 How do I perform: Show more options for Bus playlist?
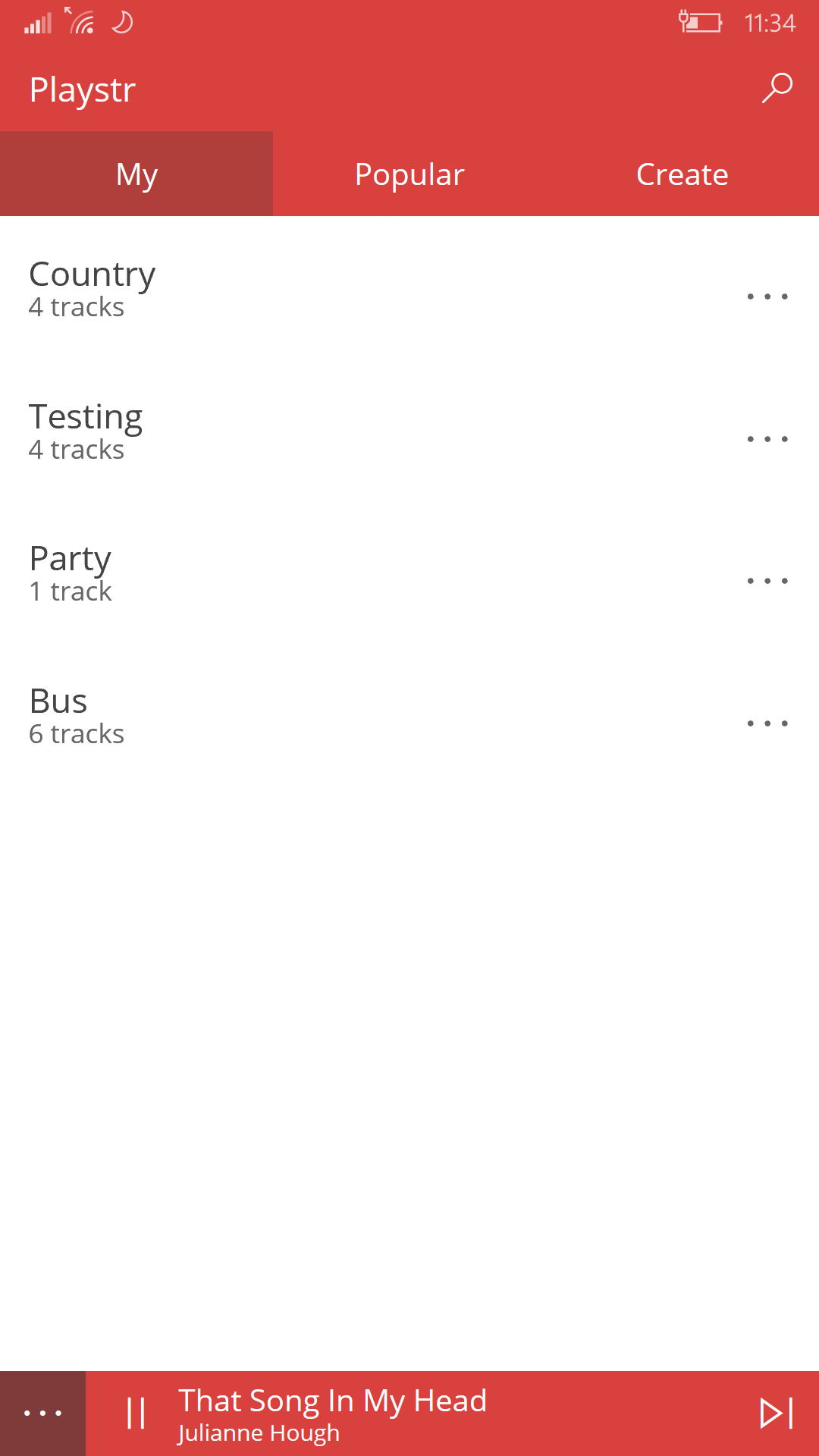click(767, 723)
